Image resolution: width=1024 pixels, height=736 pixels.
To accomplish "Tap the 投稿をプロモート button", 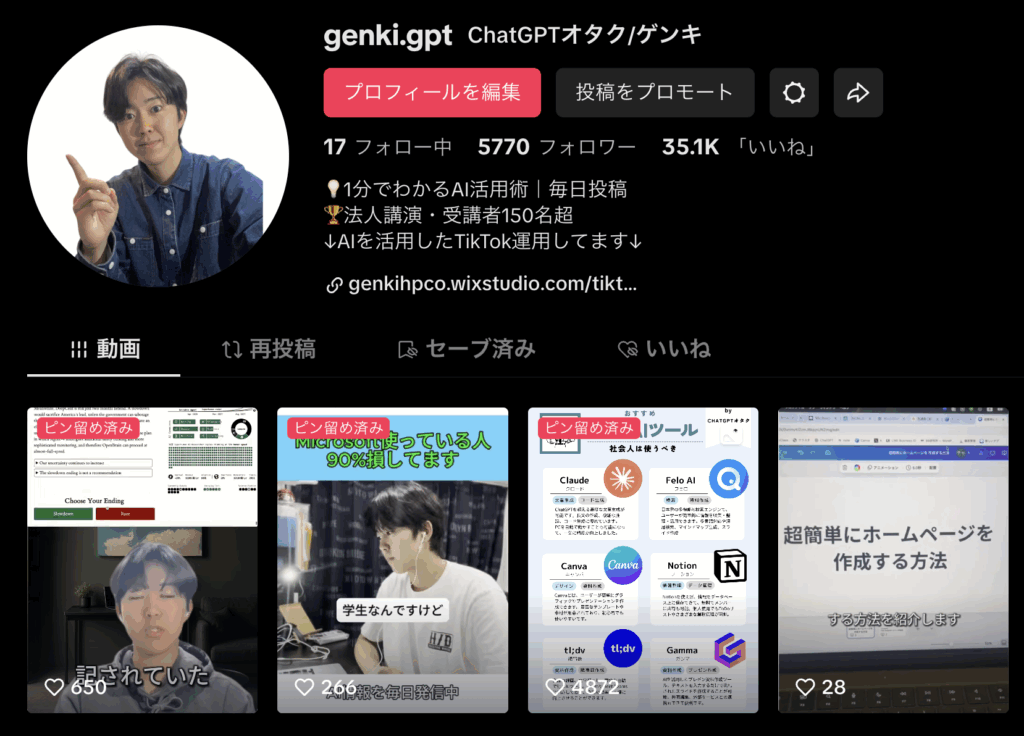I will click(x=655, y=93).
